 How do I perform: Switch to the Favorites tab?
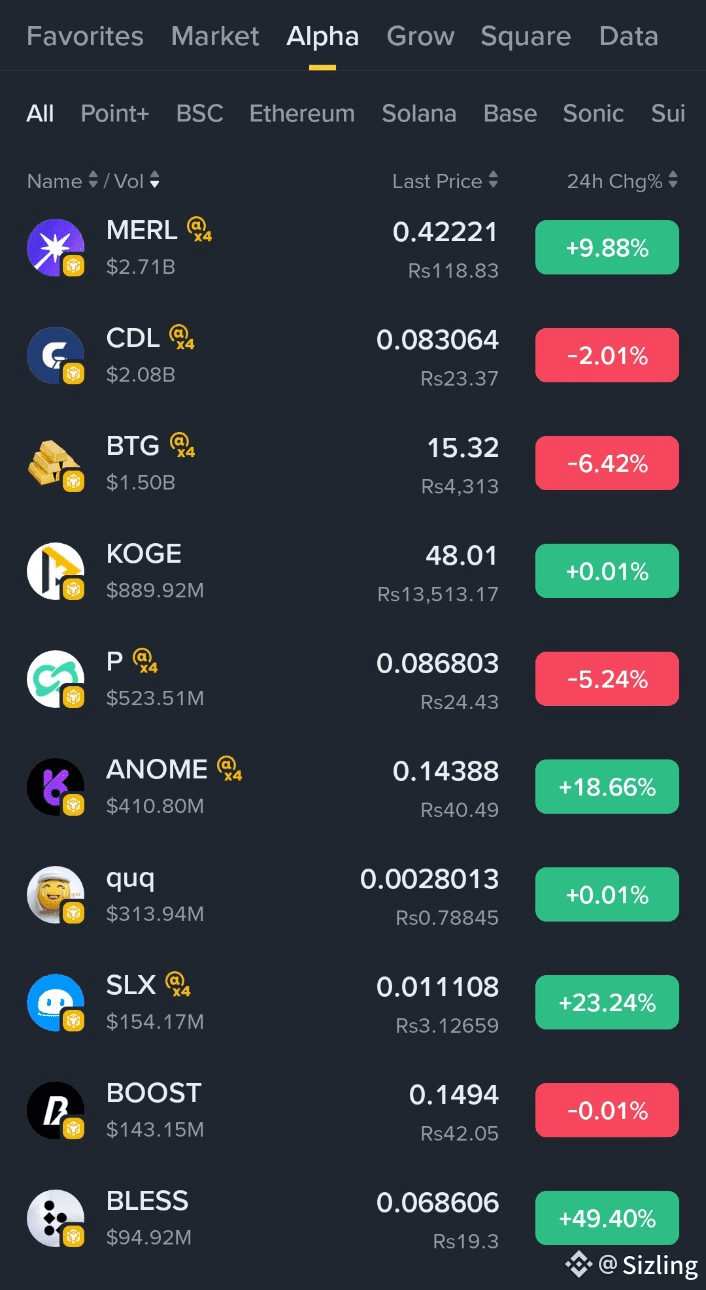(85, 37)
